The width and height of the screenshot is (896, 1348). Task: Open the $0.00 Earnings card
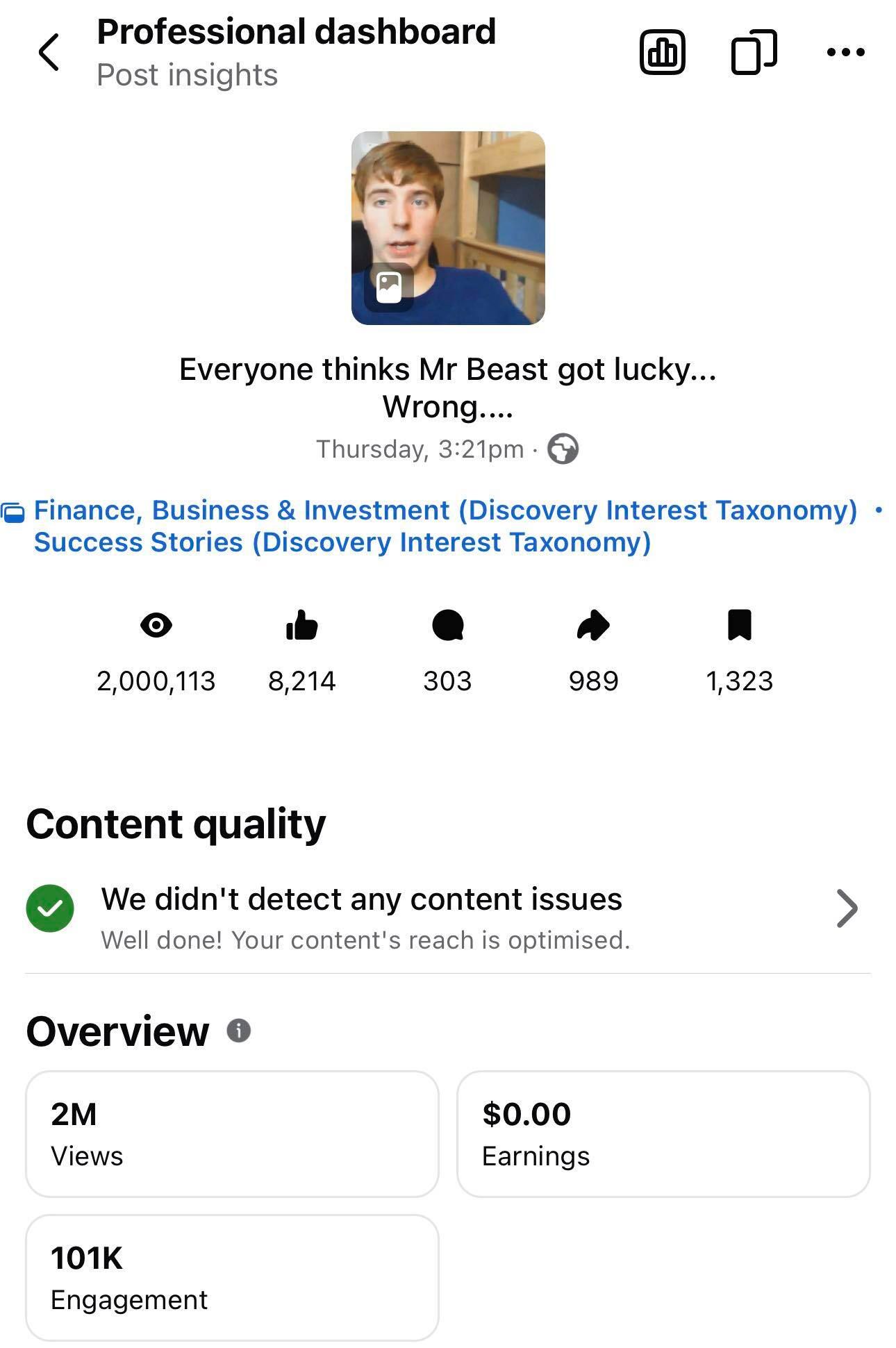tap(663, 1133)
